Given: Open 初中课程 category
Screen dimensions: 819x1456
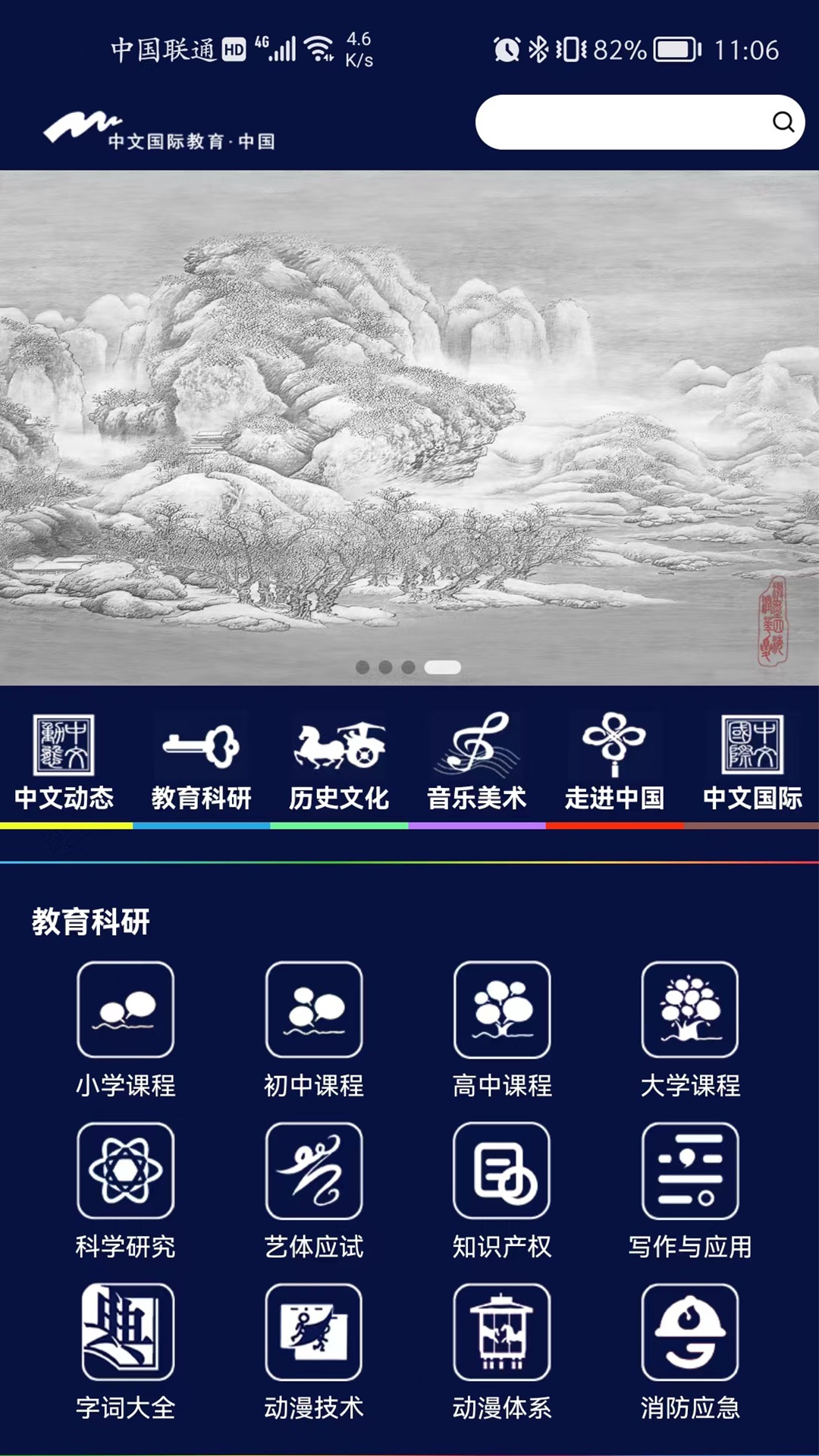Looking at the screenshot, I should (x=314, y=1028).
